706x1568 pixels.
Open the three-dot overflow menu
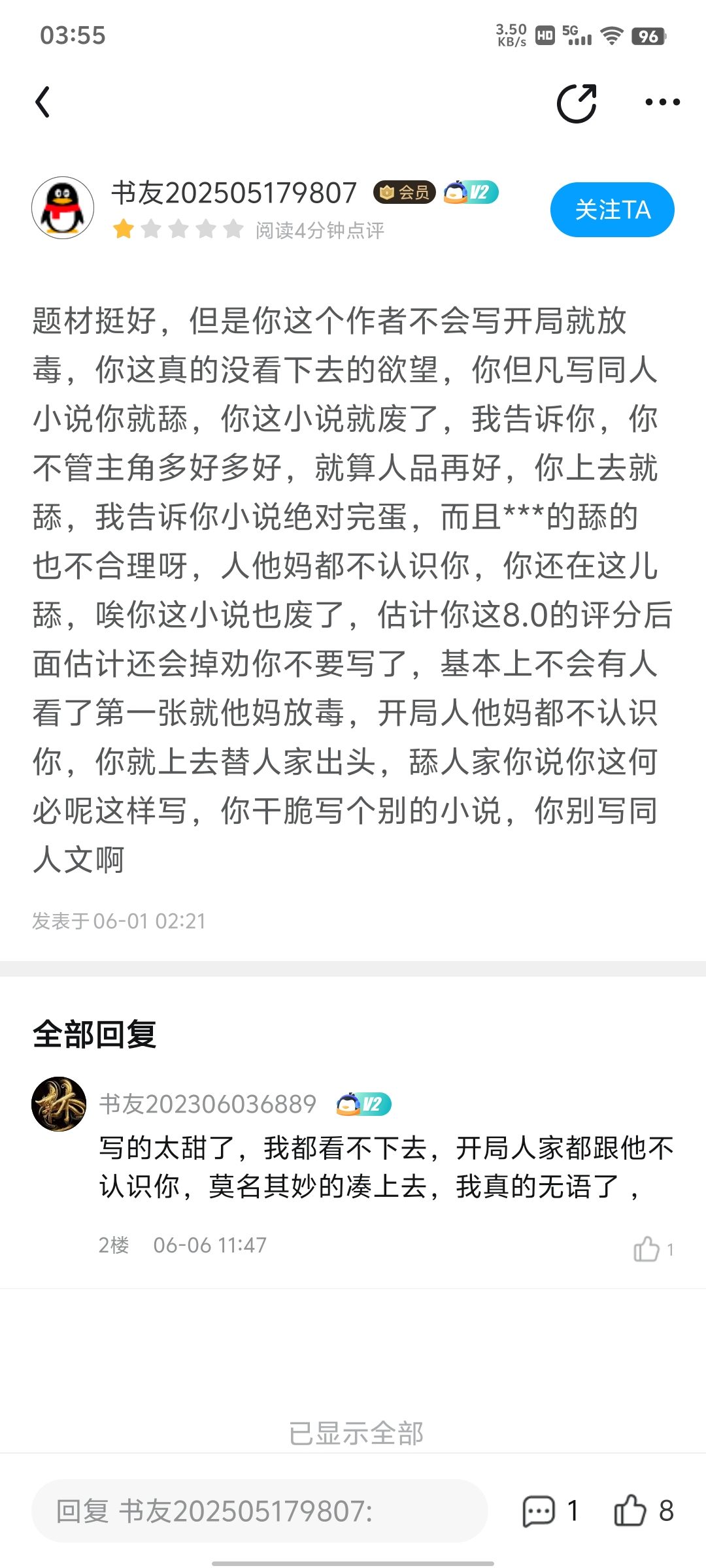(x=662, y=102)
